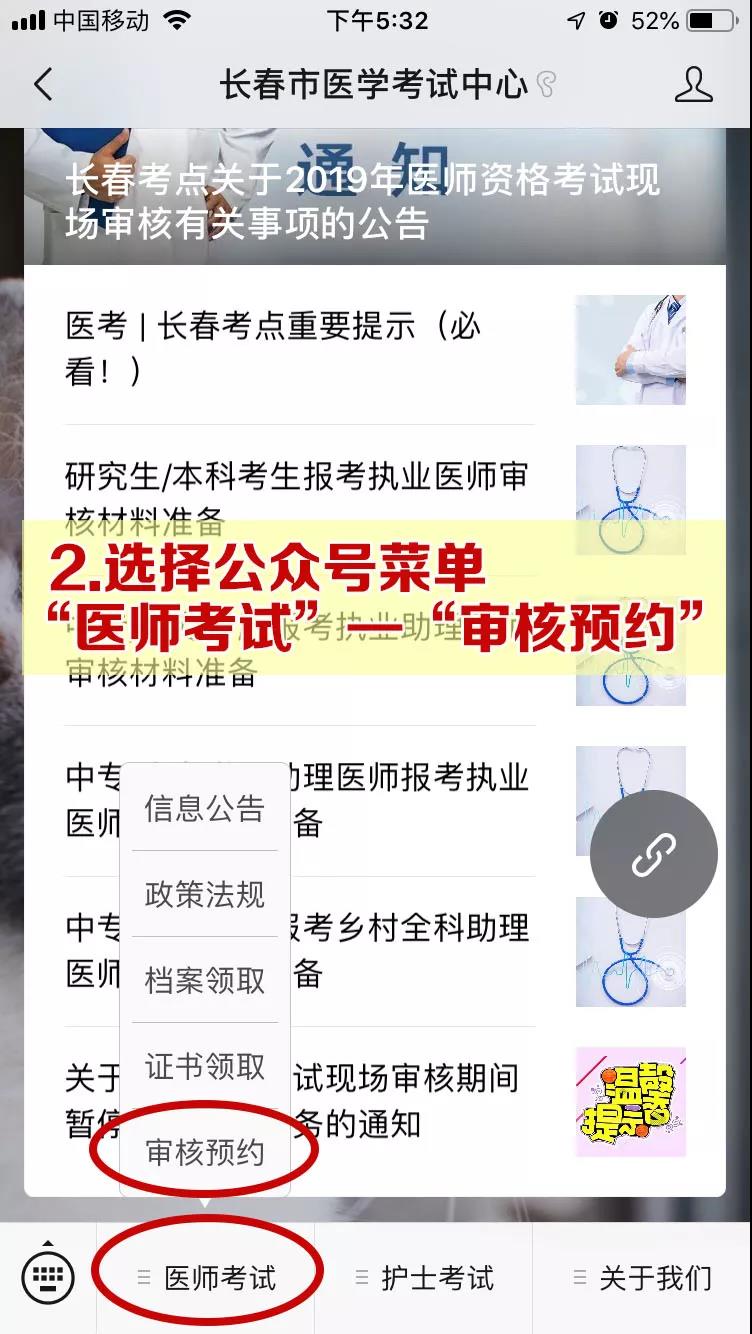The image size is (752, 1334).
Task: Go back from the official account page
Action: coord(43,85)
